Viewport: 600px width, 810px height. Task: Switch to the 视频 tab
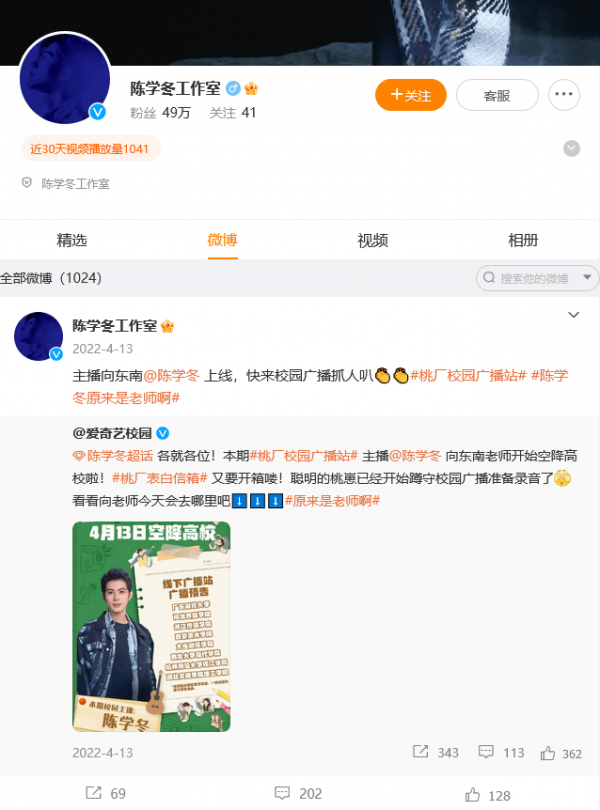[373, 240]
